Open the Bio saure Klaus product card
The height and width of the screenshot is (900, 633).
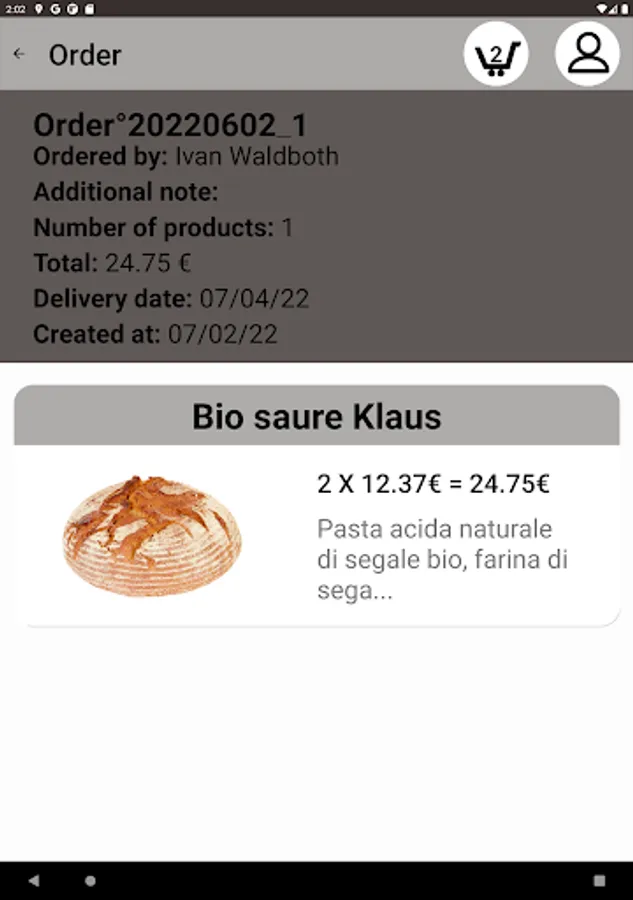click(317, 506)
